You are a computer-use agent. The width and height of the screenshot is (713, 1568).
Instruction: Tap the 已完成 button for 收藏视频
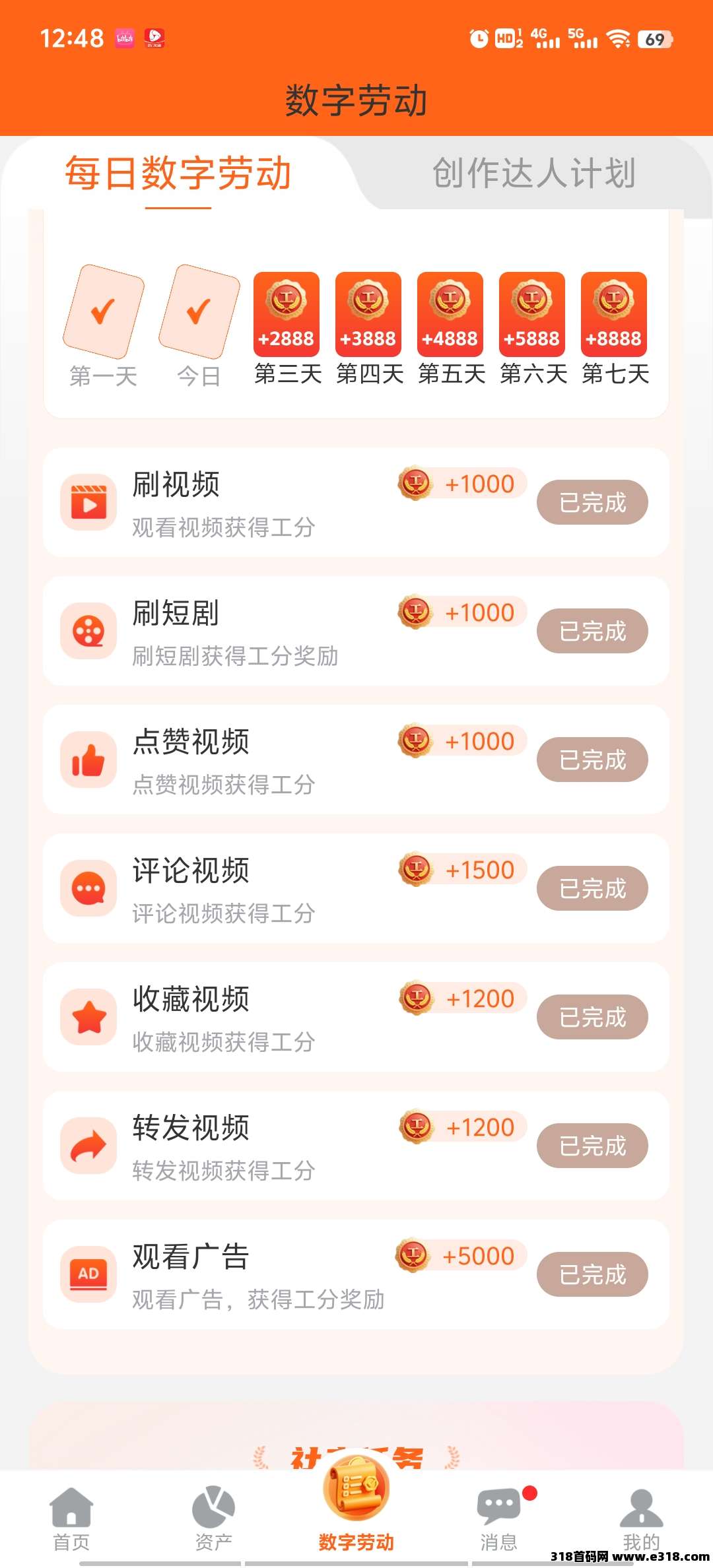(592, 1018)
